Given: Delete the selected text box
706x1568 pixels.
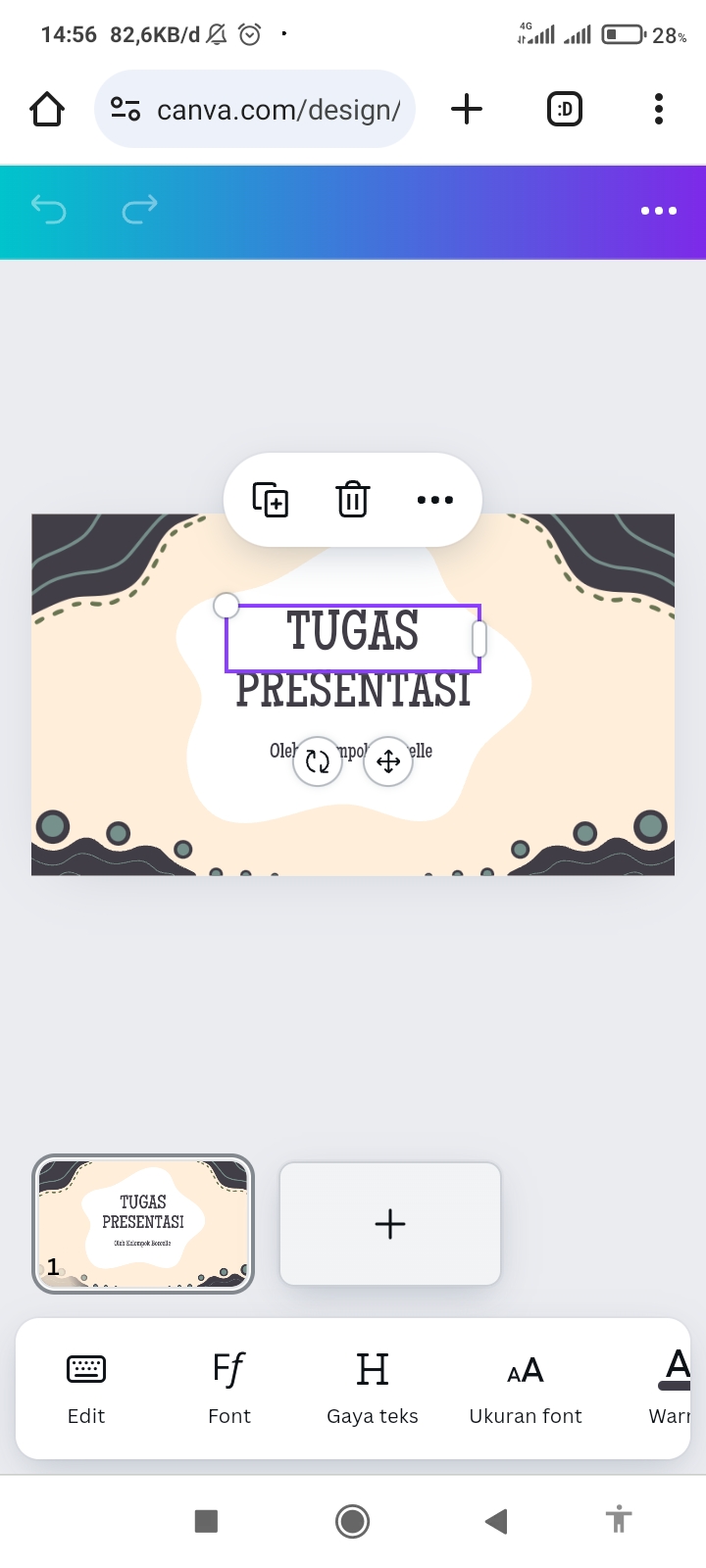Looking at the screenshot, I should tap(352, 500).
